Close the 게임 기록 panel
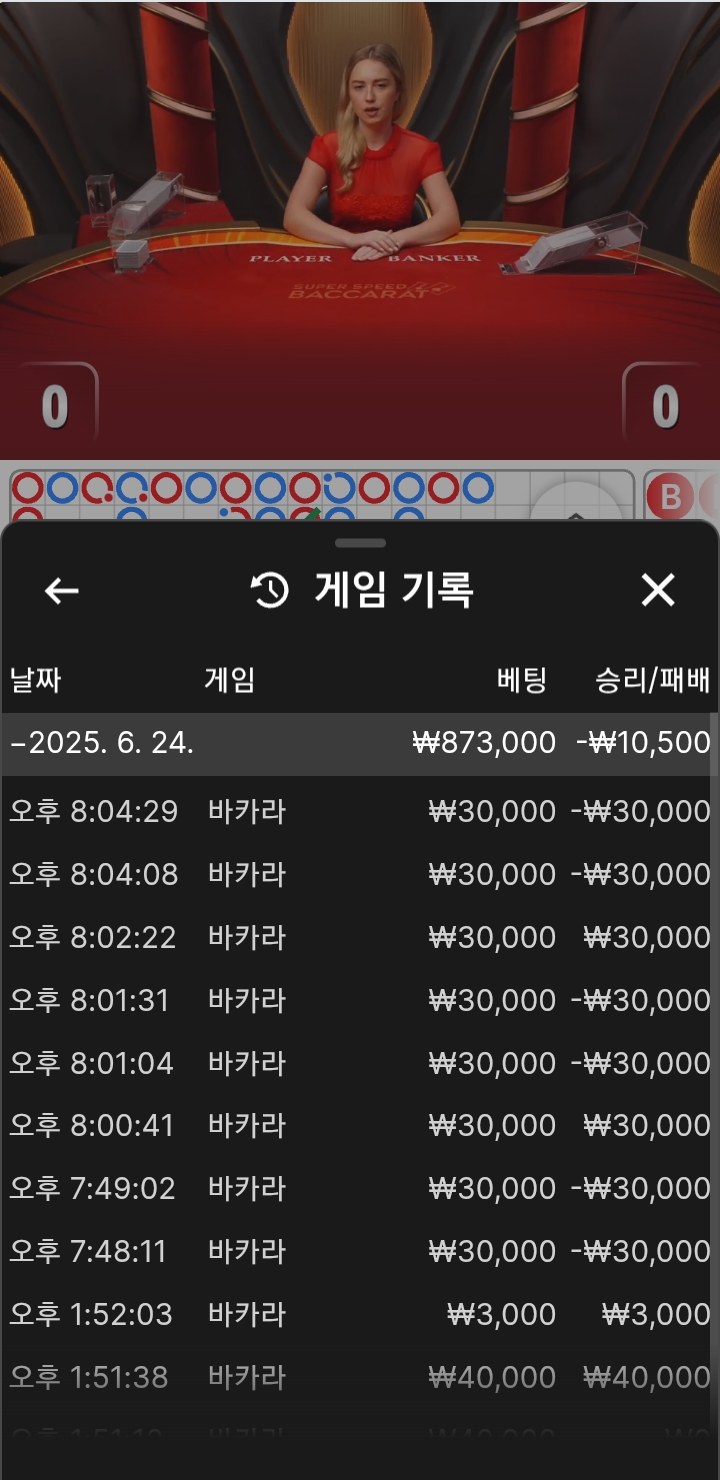The width and height of the screenshot is (720, 1480). (658, 591)
